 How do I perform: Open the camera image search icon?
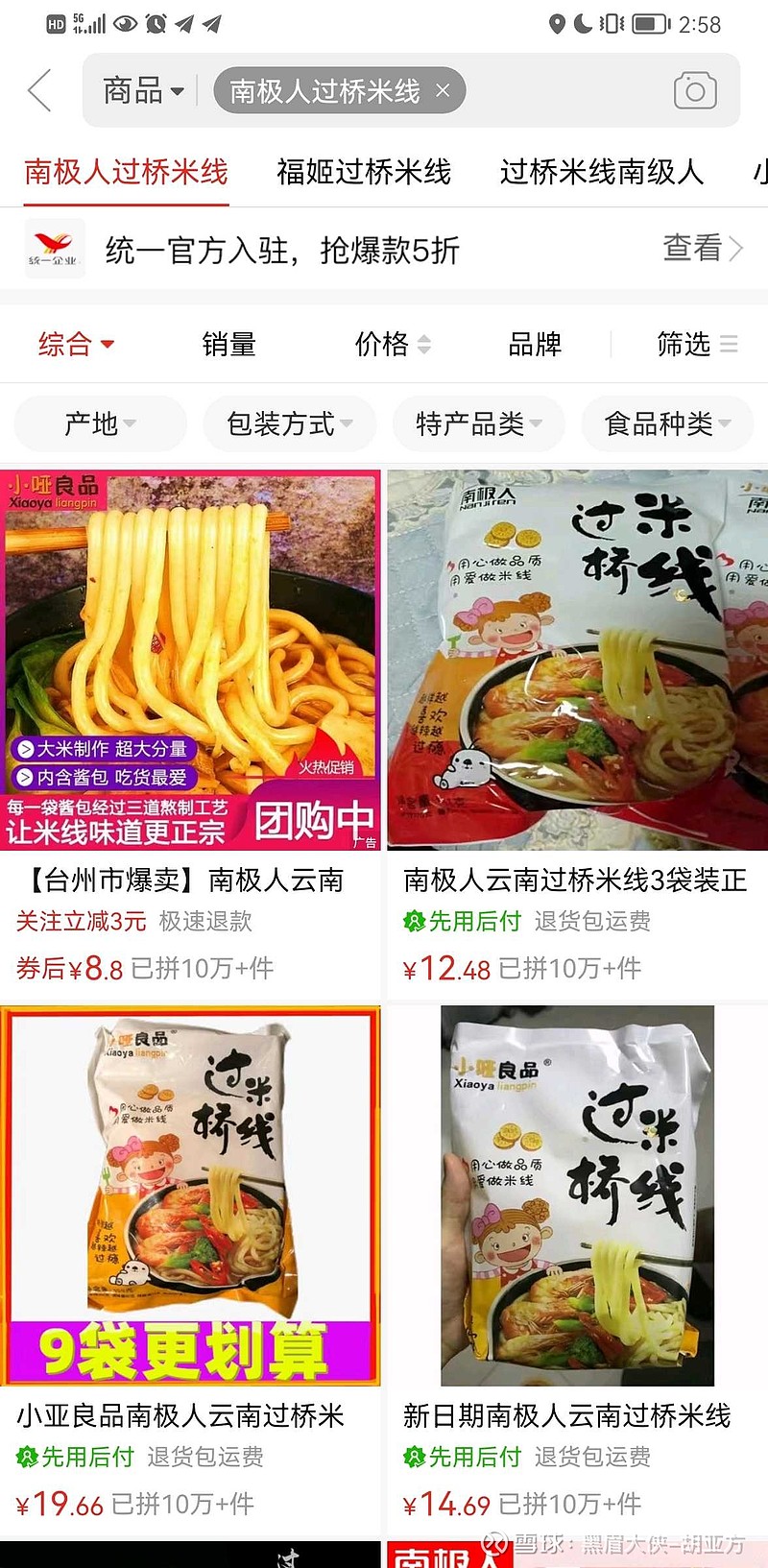click(x=695, y=91)
